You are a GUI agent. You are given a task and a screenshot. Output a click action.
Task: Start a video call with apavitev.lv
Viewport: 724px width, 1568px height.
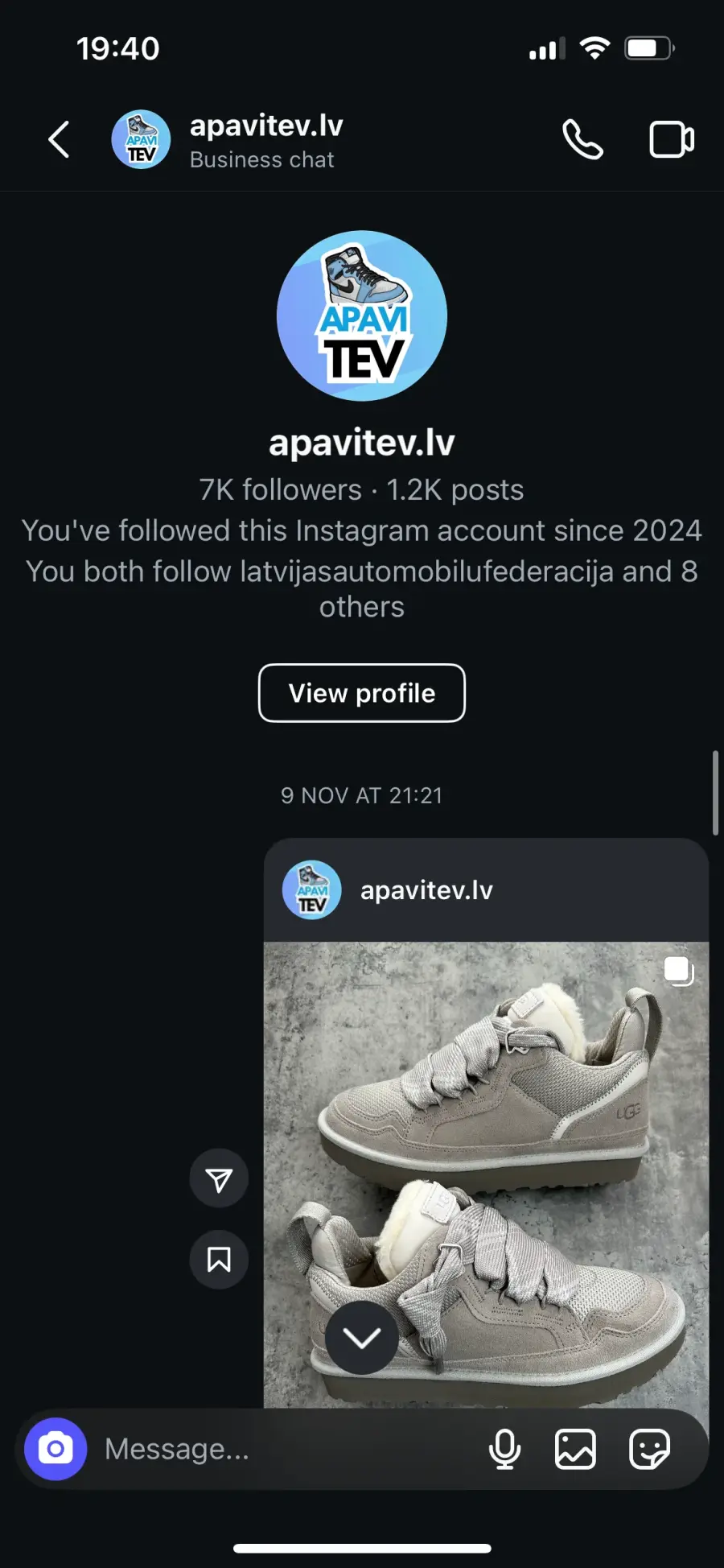point(672,140)
